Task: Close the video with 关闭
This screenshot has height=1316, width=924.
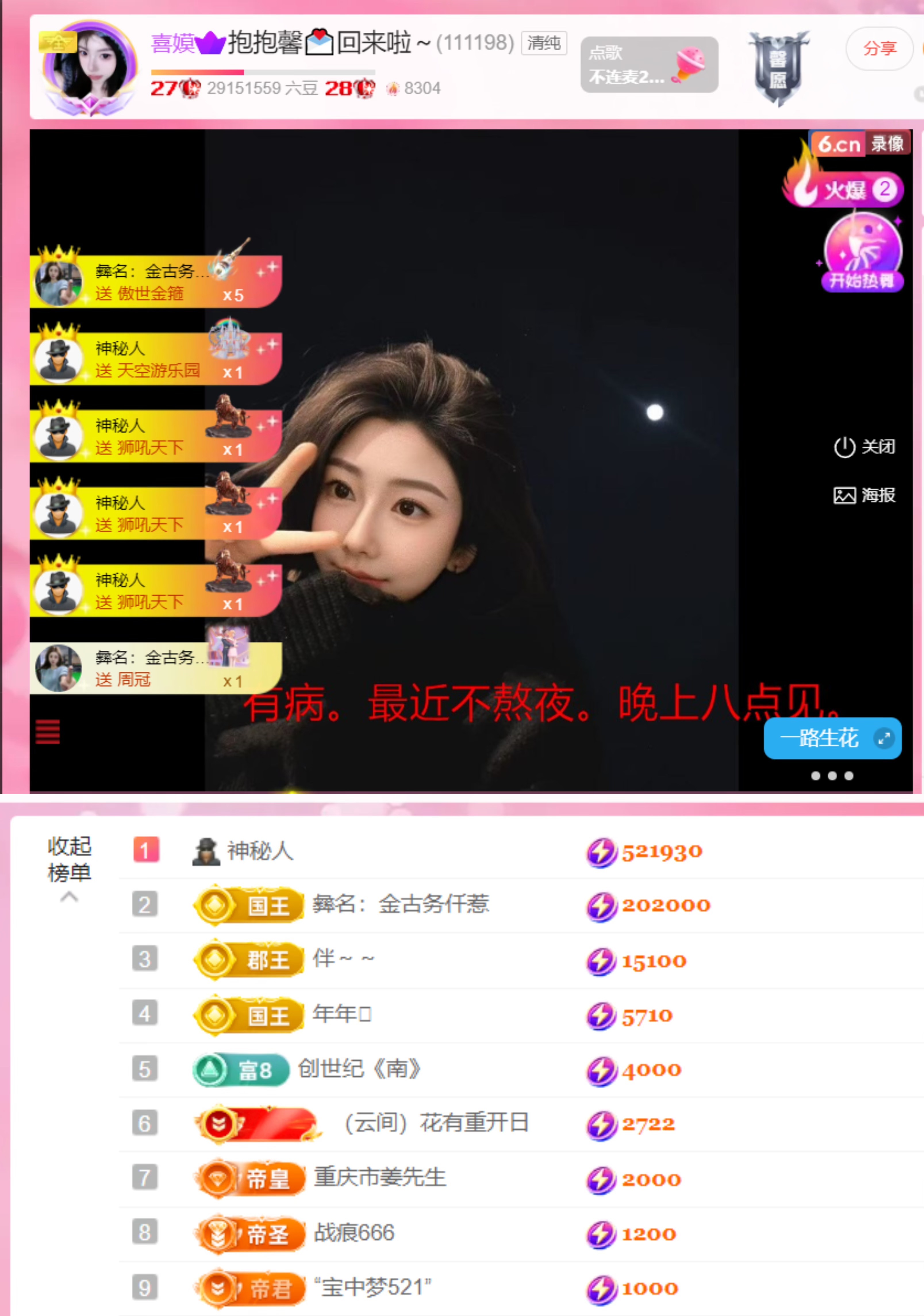Action: point(864,446)
